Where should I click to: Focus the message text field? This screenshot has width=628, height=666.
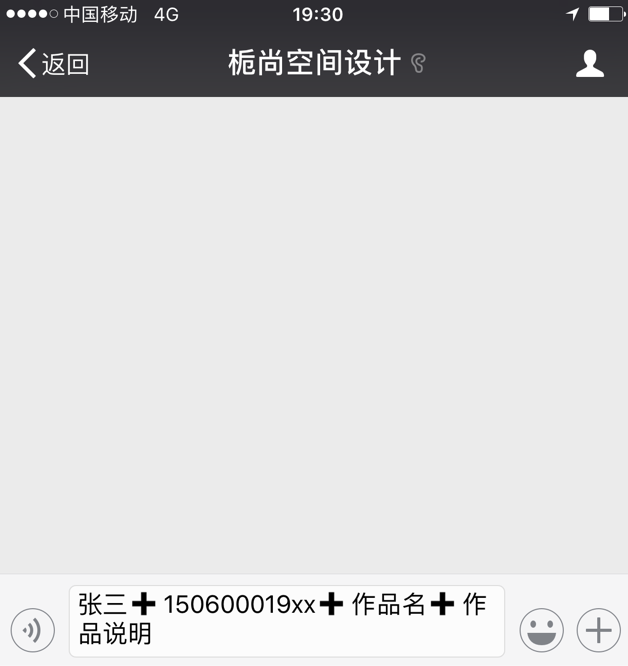pos(286,620)
